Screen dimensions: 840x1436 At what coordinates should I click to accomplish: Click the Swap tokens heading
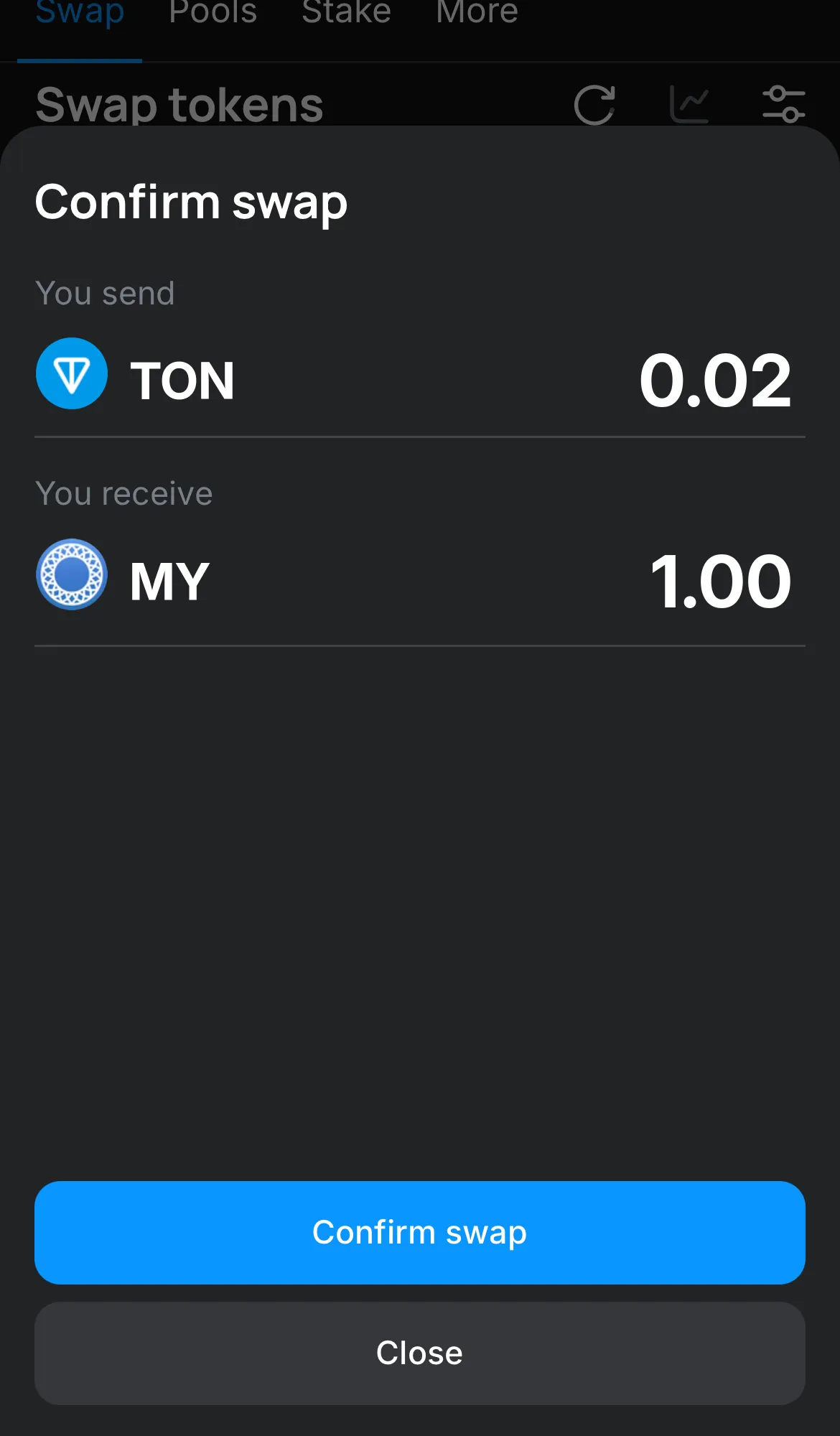click(x=179, y=103)
